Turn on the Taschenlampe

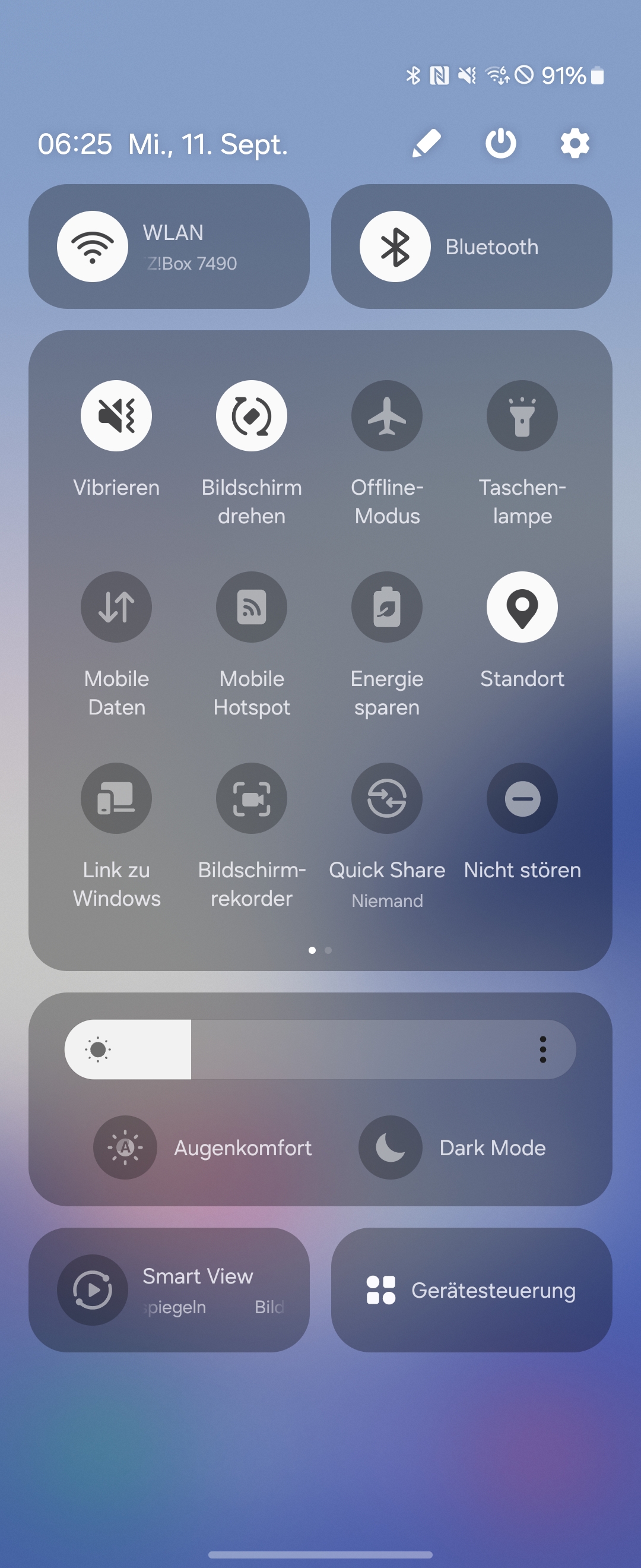tap(522, 416)
